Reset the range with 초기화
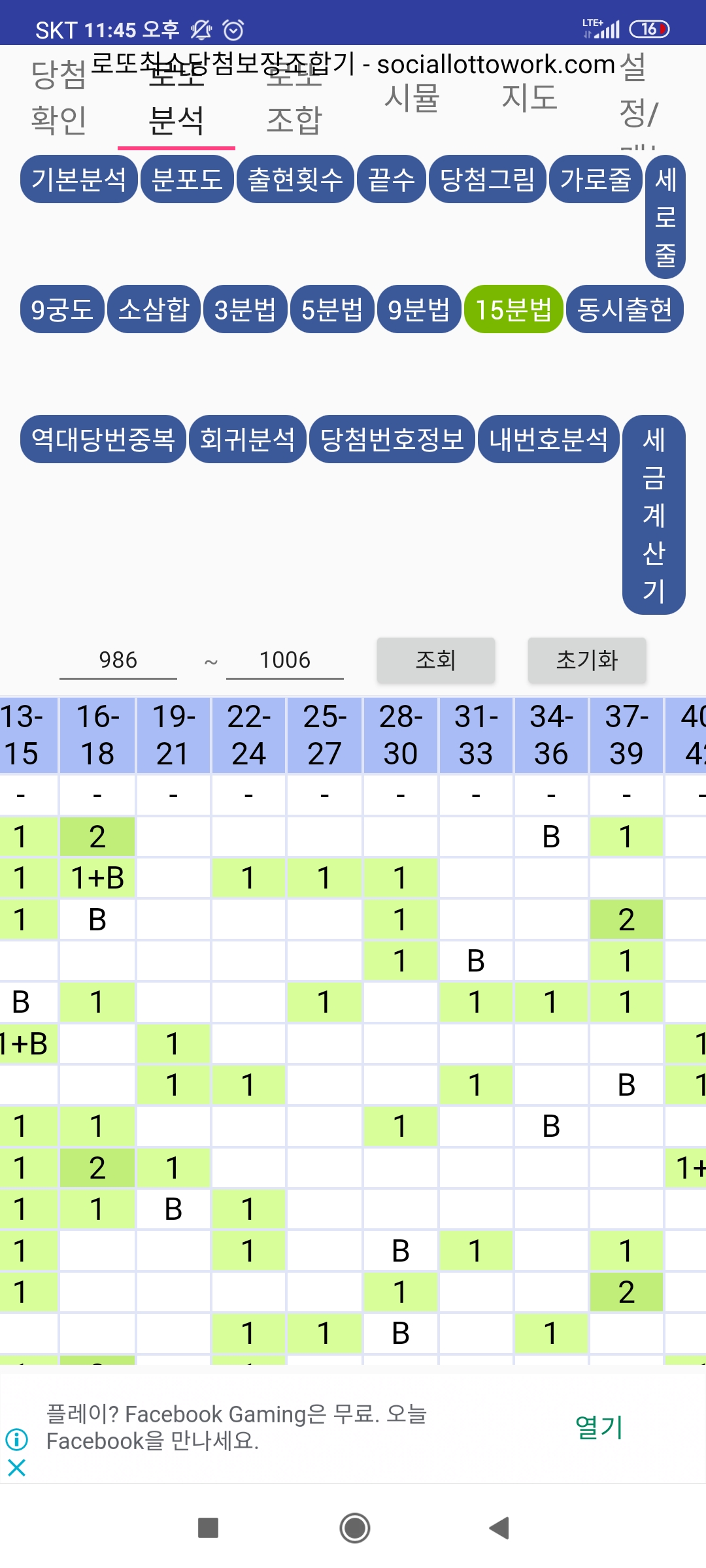 click(x=587, y=660)
